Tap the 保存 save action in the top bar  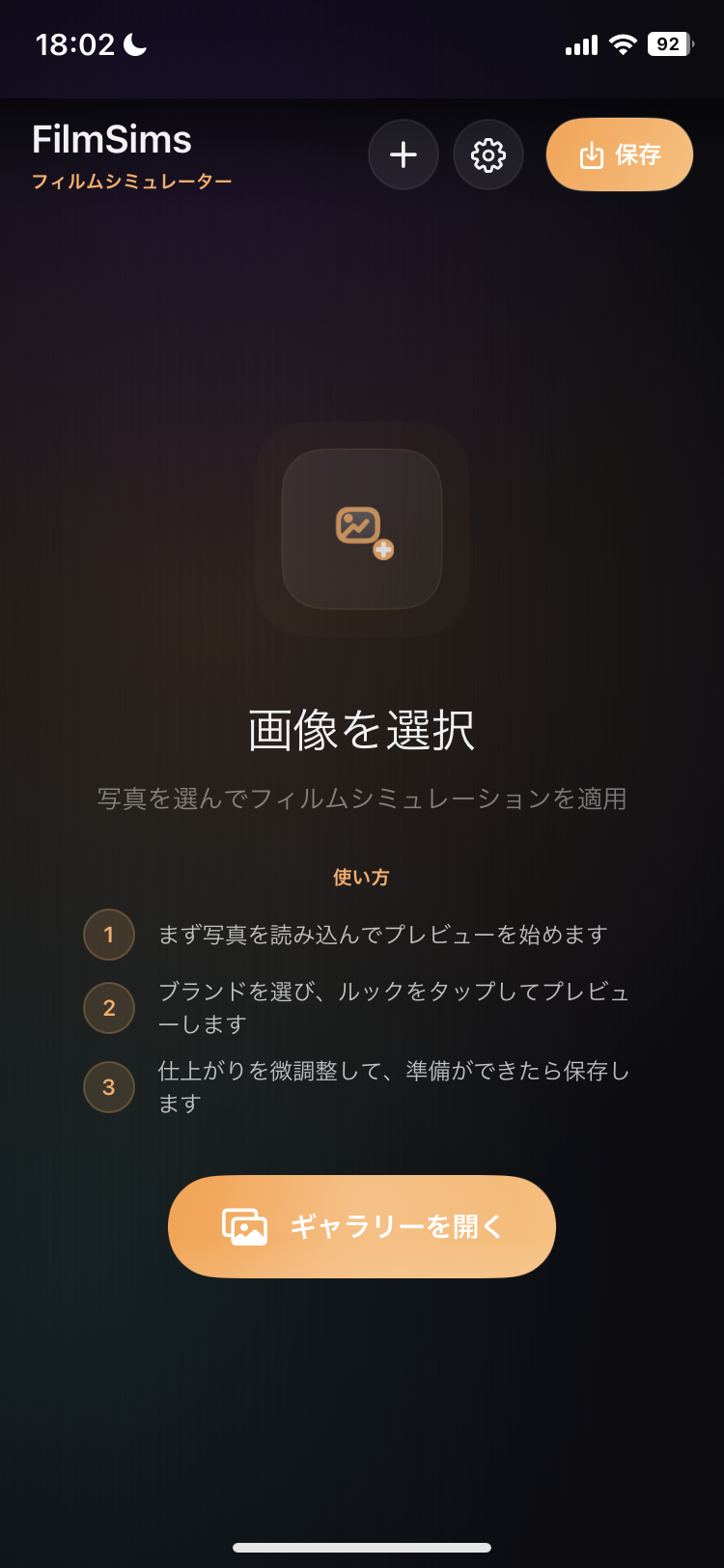pos(620,154)
